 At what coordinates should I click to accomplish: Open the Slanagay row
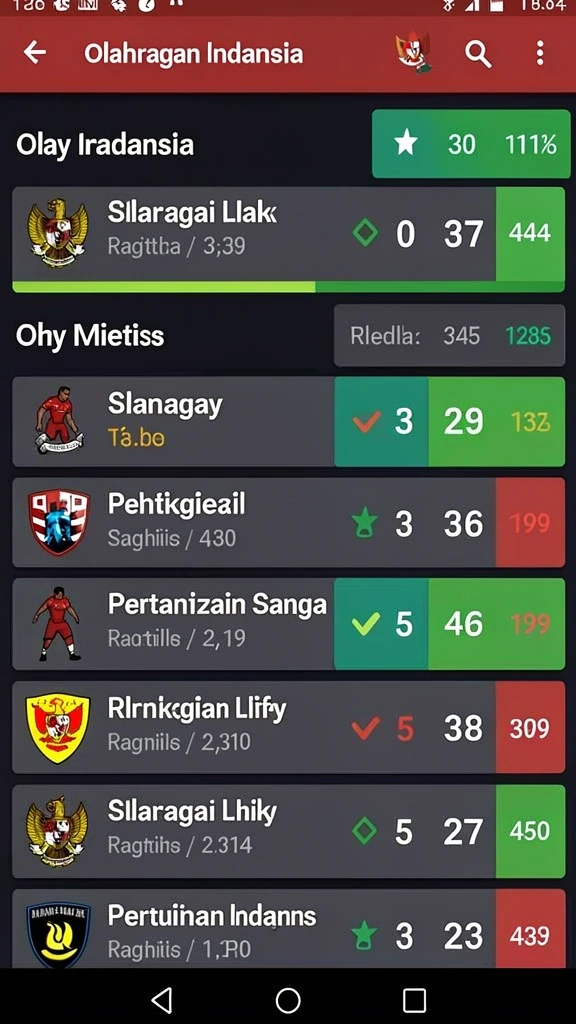point(289,422)
